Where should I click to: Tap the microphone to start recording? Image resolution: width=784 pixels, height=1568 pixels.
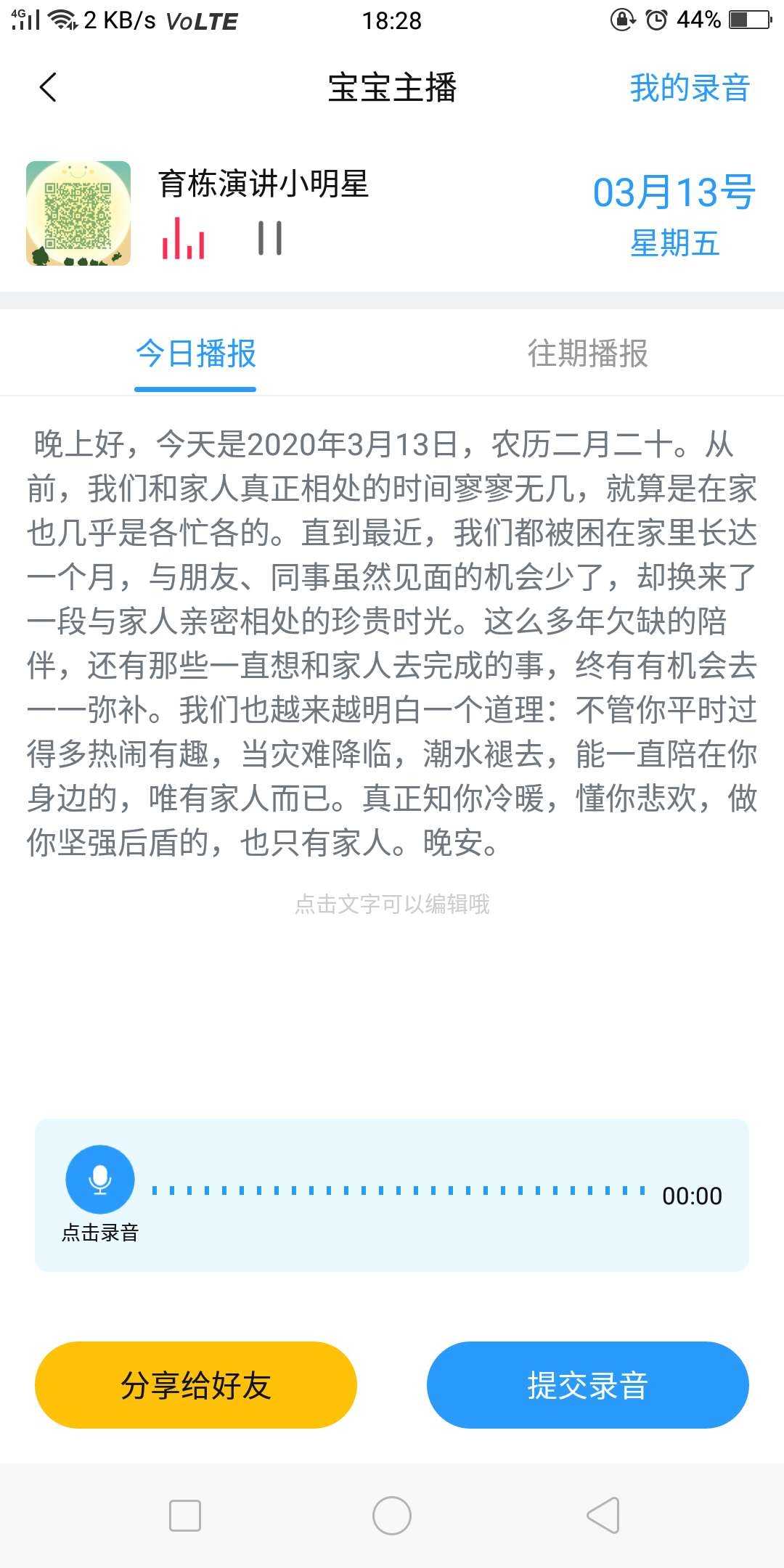[99, 1180]
